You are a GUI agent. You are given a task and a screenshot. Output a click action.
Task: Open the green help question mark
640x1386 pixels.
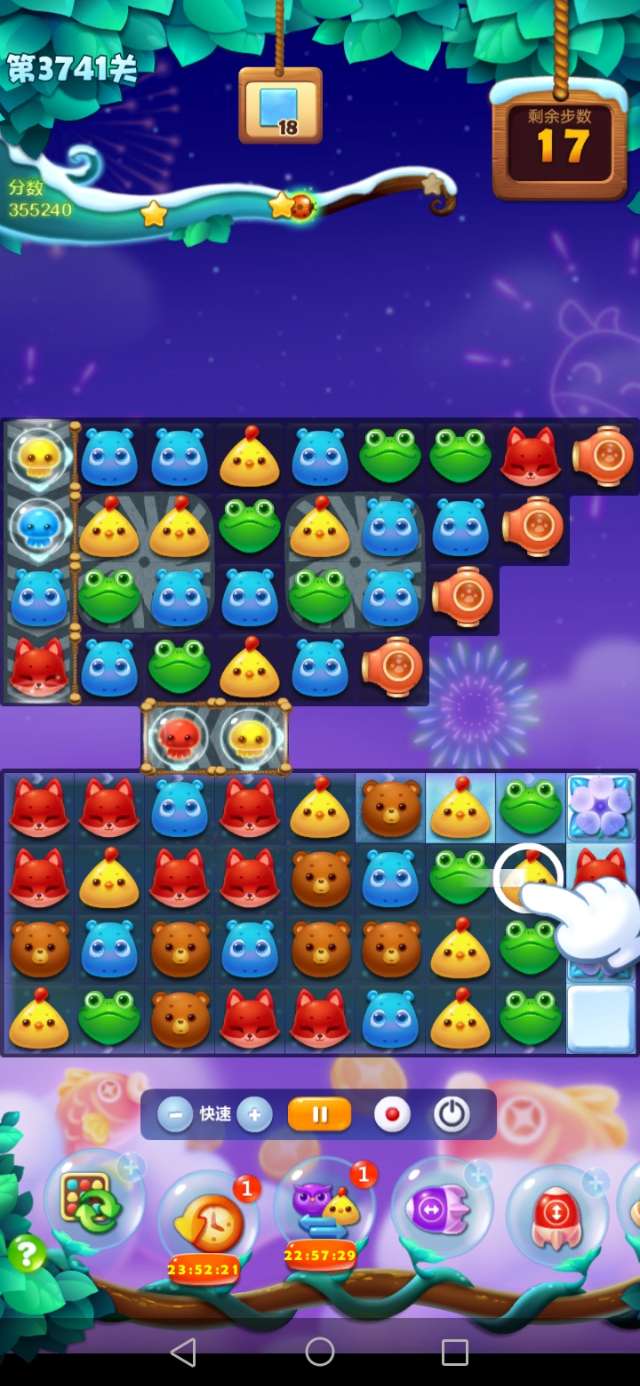[x=27, y=1253]
